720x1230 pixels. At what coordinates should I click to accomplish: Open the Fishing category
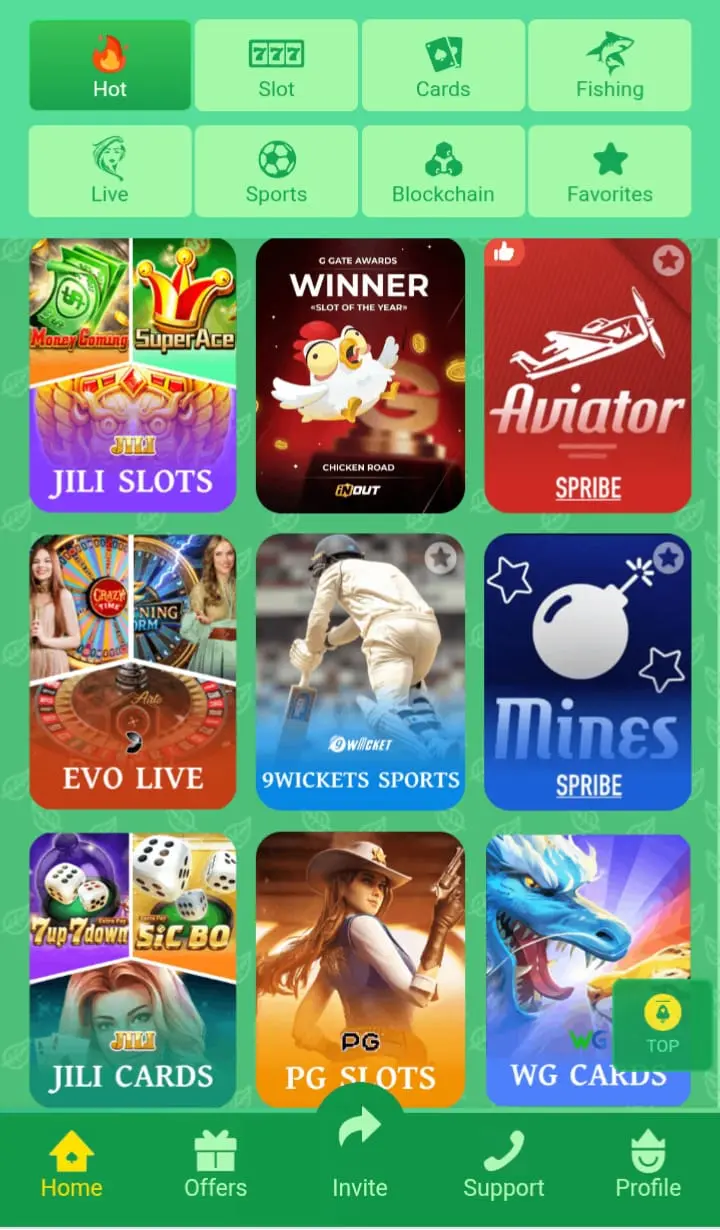[609, 65]
